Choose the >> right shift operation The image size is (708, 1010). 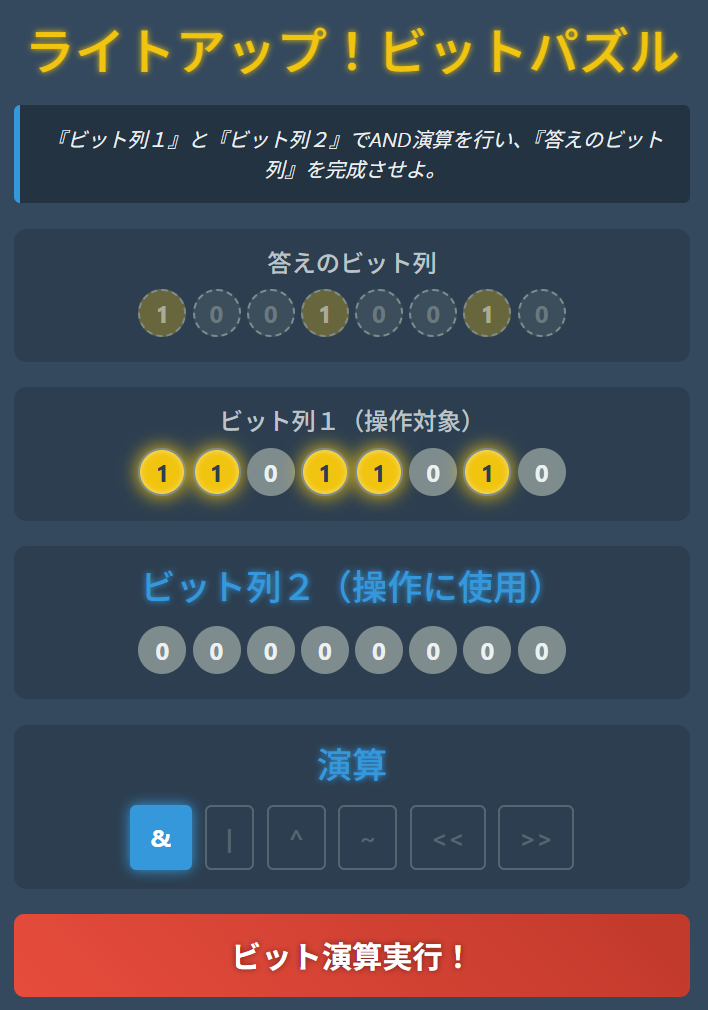point(536,838)
